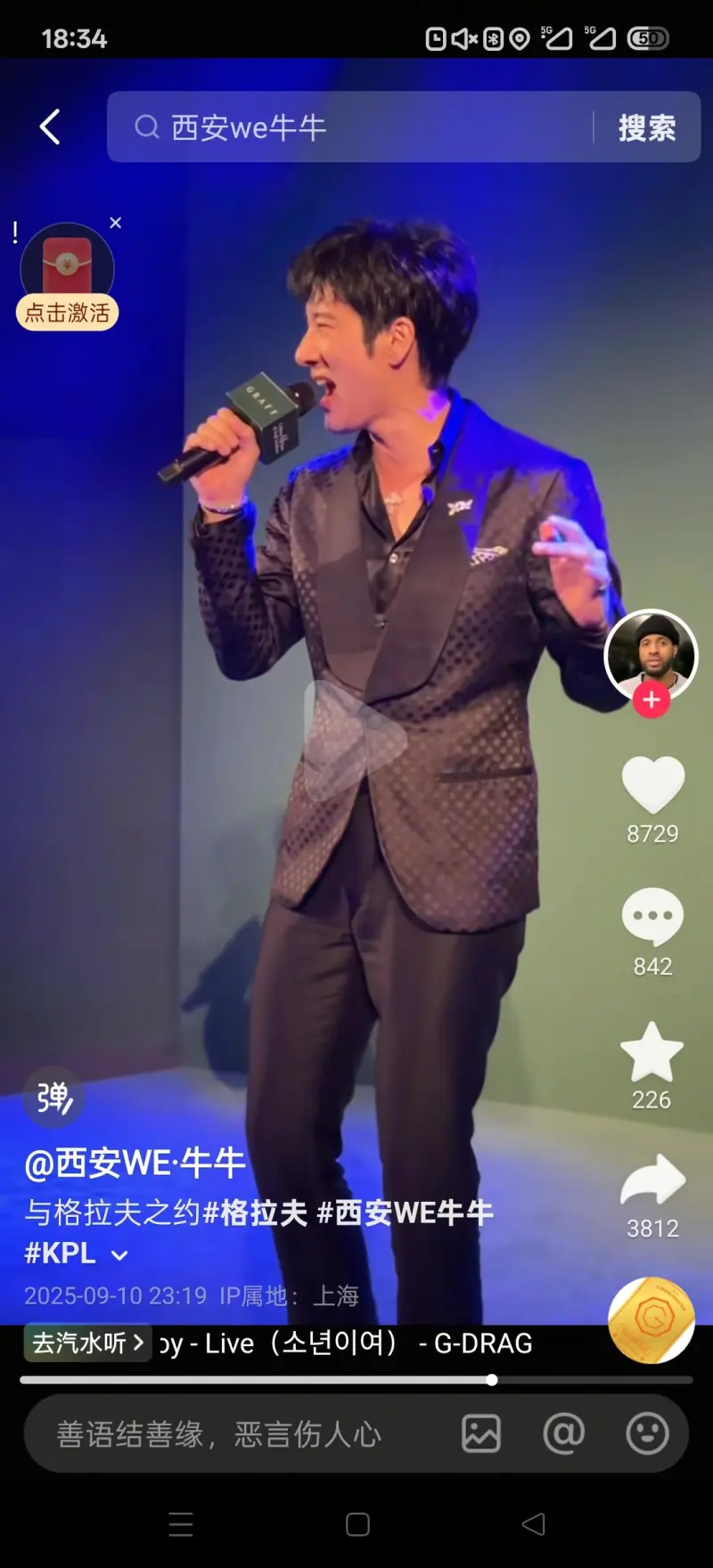Open the comments with 842 replies
This screenshot has height=1568, width=713.
(x=652, y=918)
